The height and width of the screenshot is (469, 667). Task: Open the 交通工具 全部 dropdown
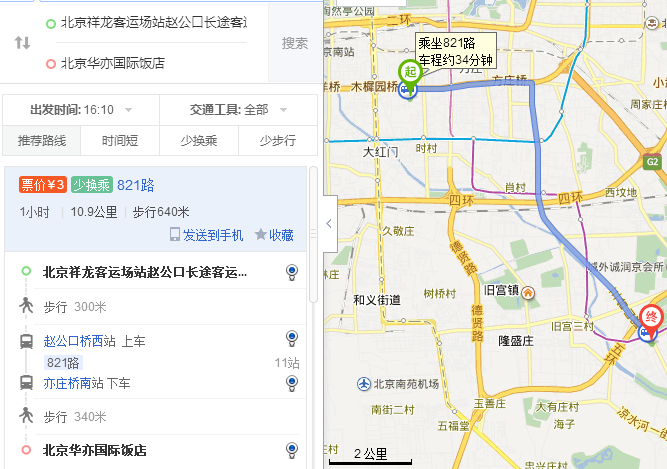pos(238,110)
